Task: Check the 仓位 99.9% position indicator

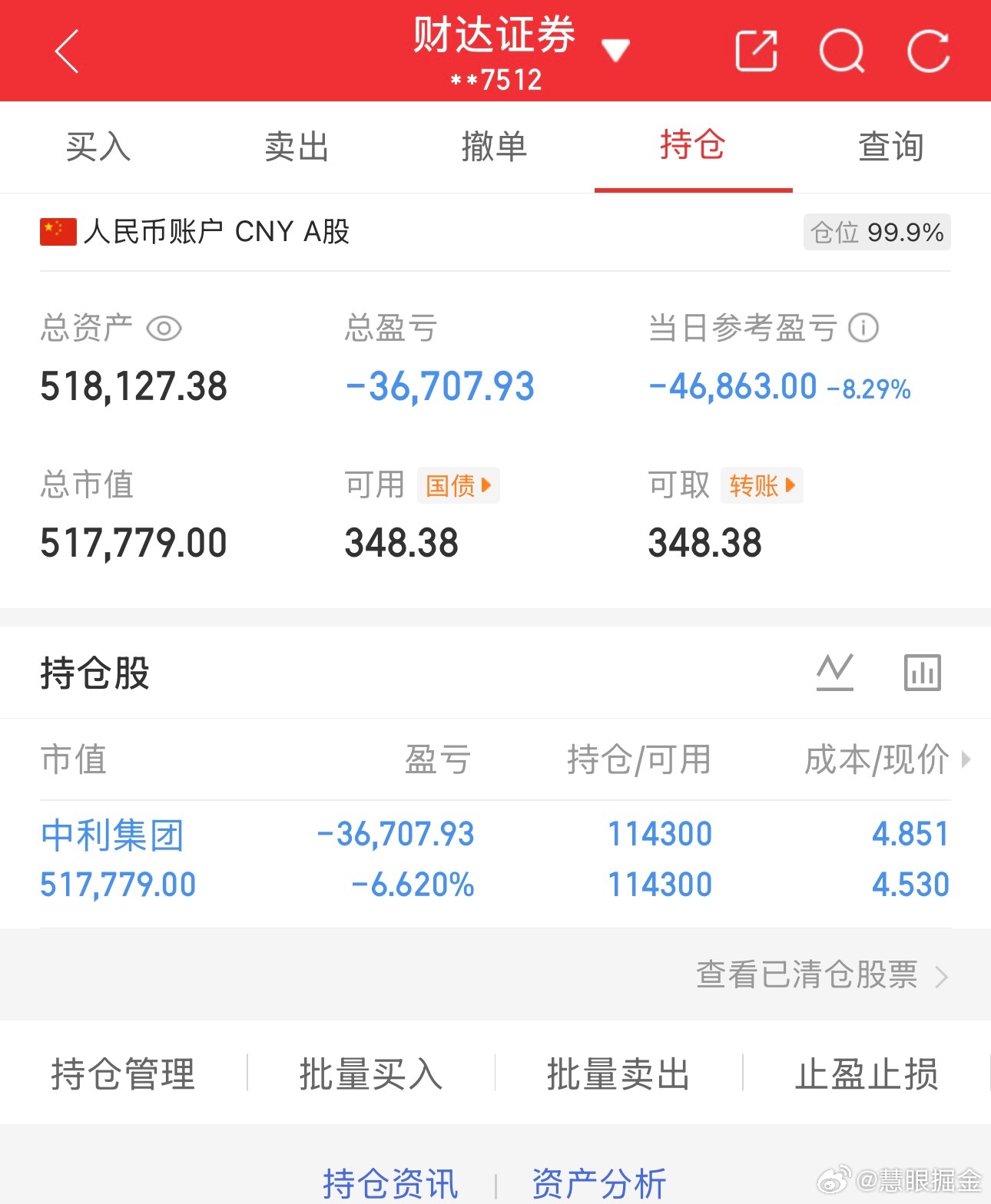Action: (x=876, y=230)
